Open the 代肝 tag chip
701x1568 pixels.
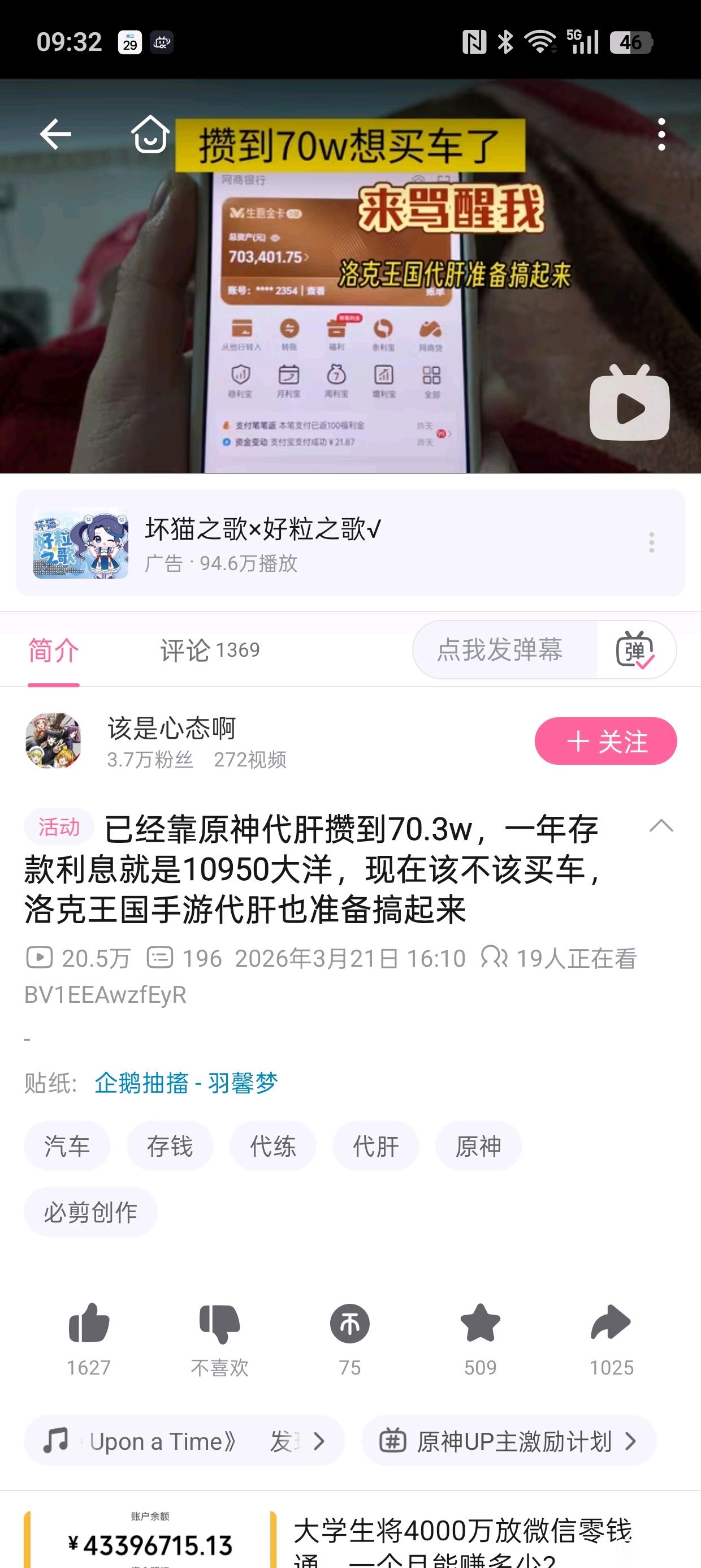[375, 1145]
